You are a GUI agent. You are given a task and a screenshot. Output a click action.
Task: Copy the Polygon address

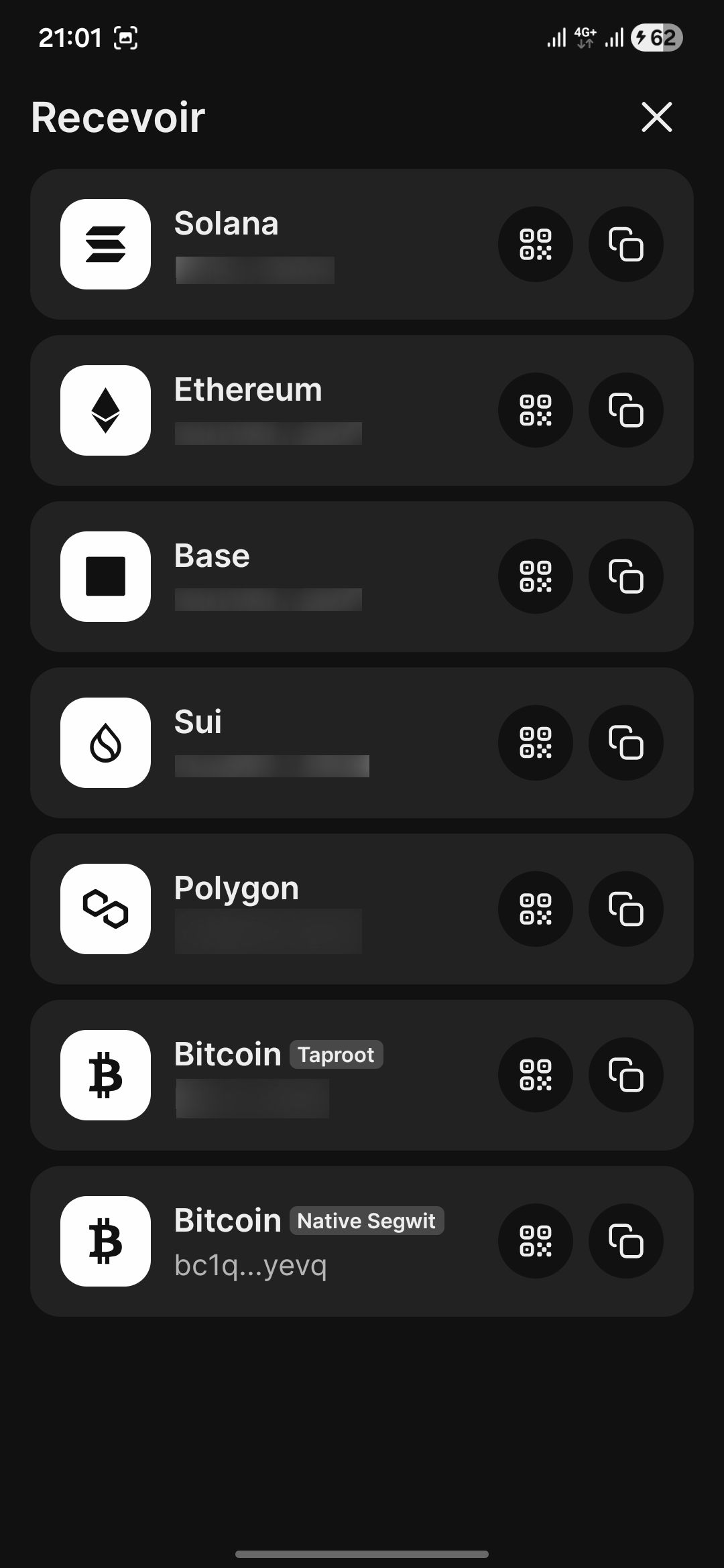click(625, 909)
